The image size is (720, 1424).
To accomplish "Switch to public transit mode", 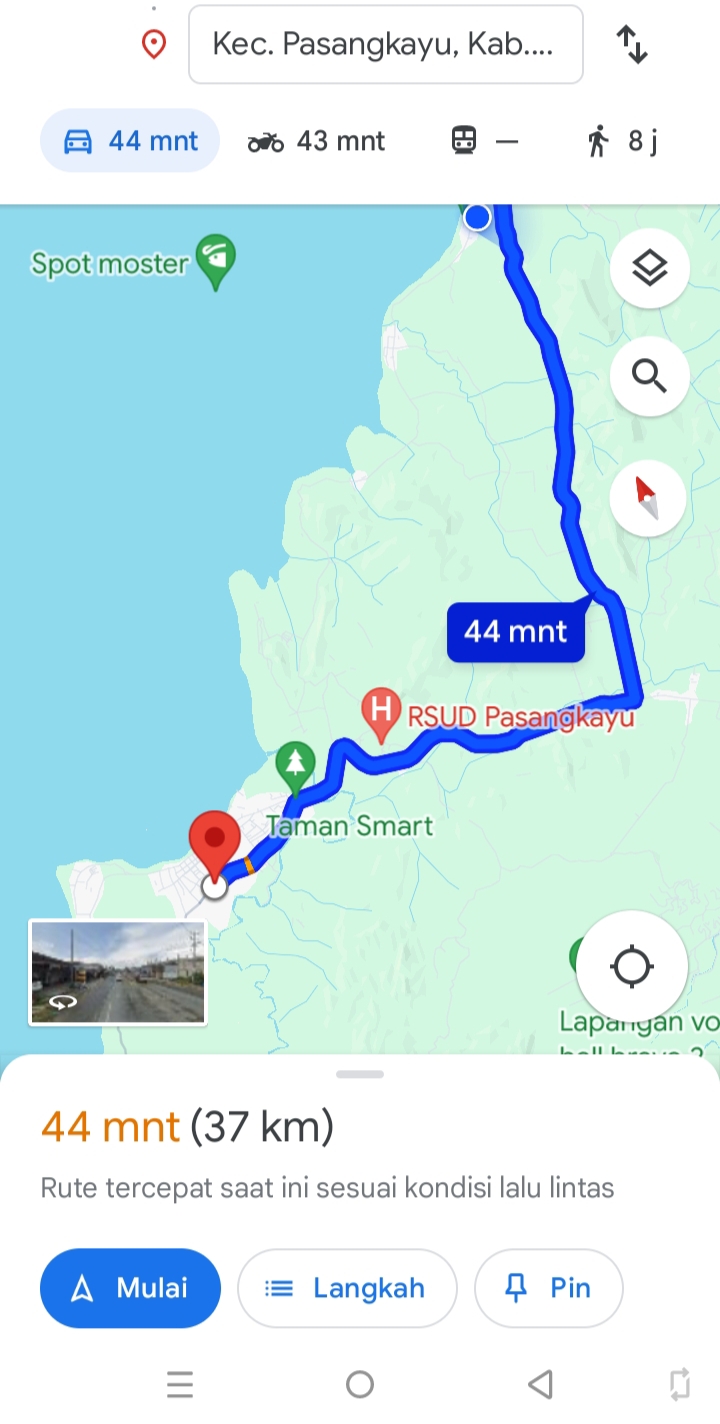I will coord(485,141).
